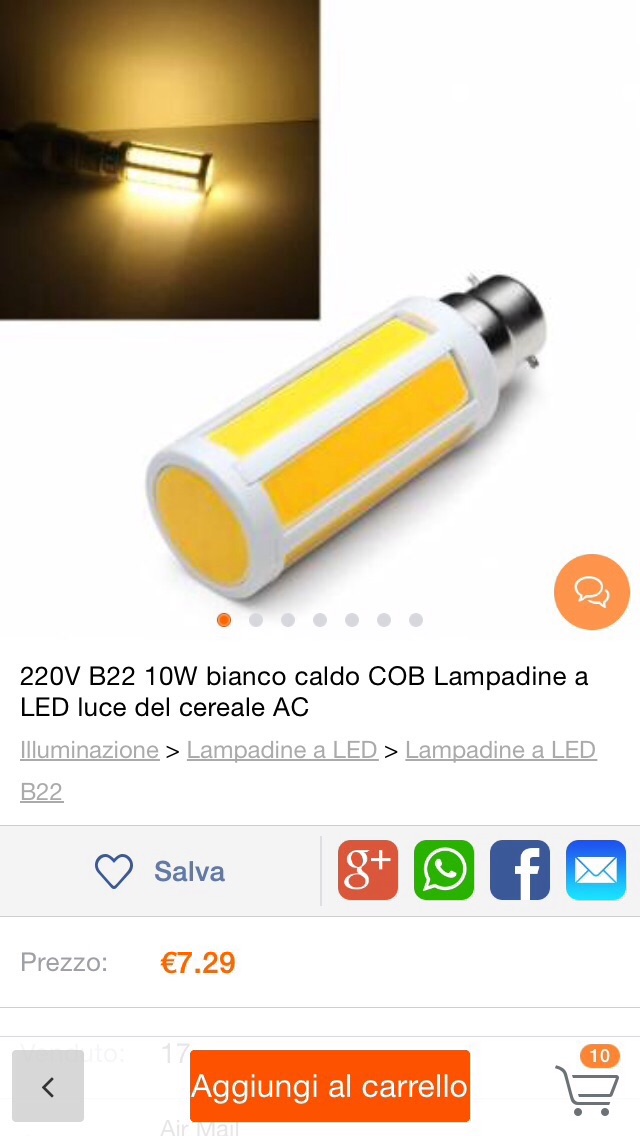Open the Illuminazione category link

click(90, 750)
